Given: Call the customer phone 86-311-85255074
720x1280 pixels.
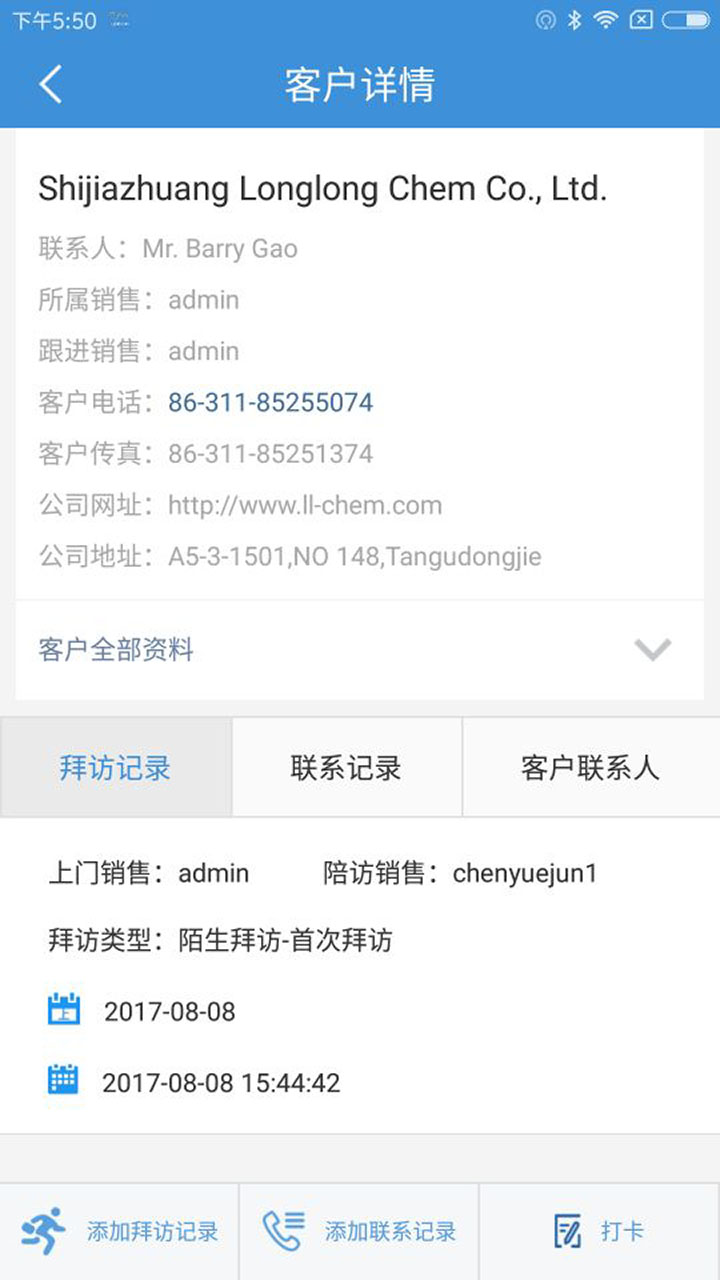Looking at the screenshot, I should (270, 402).
